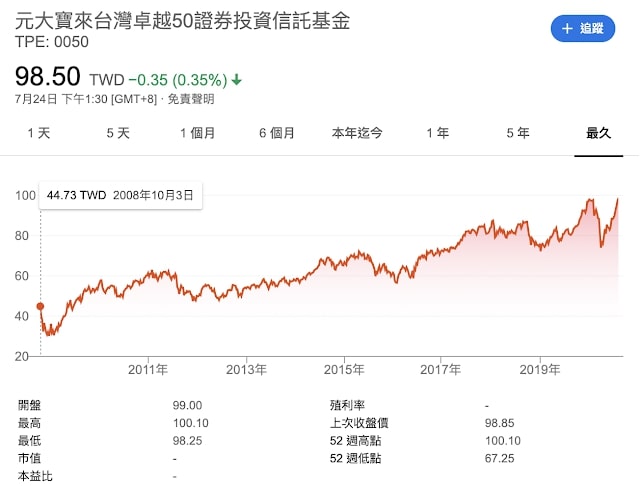Select the 1 年 time range
Screen dimensions: 640x486
[x=437, y=133]
